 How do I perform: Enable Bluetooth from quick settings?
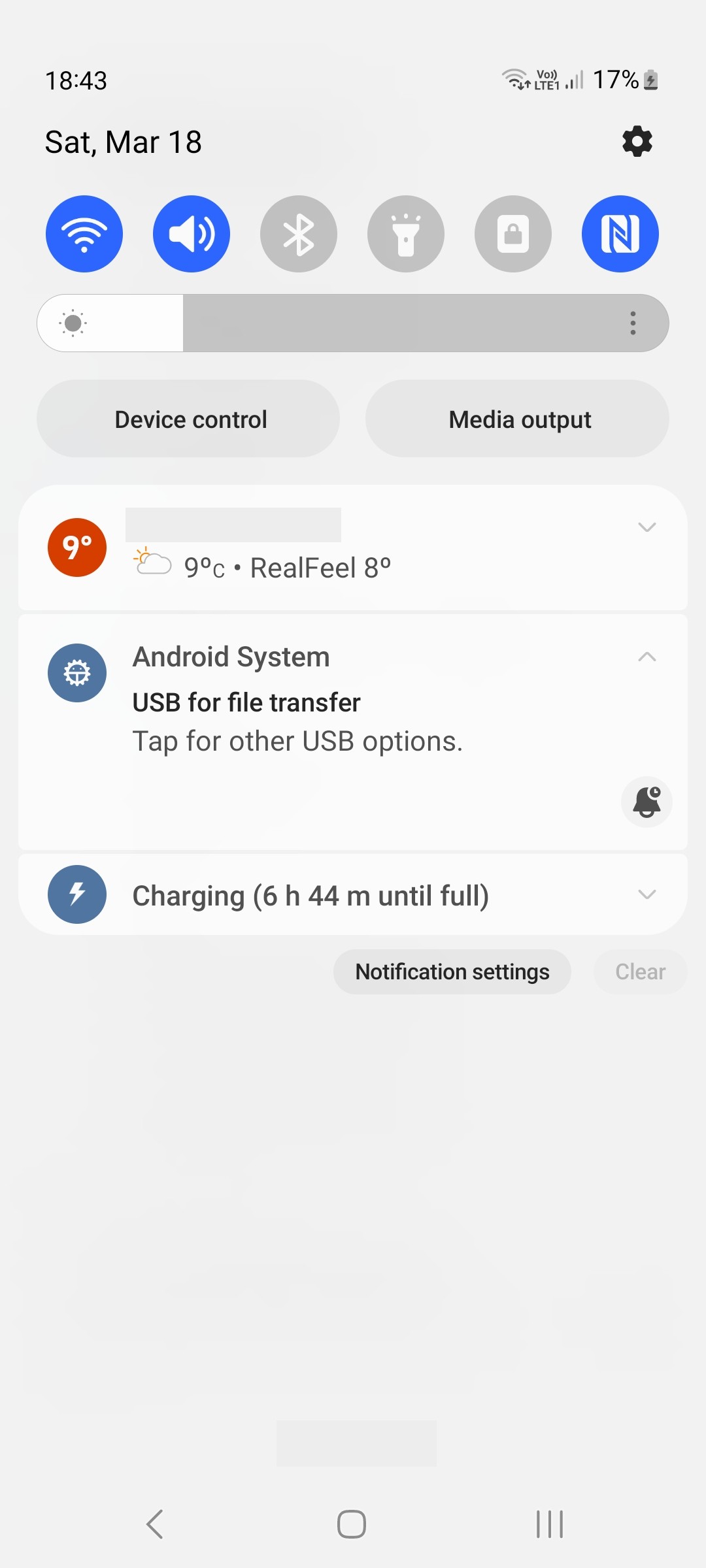pos(299,234)
